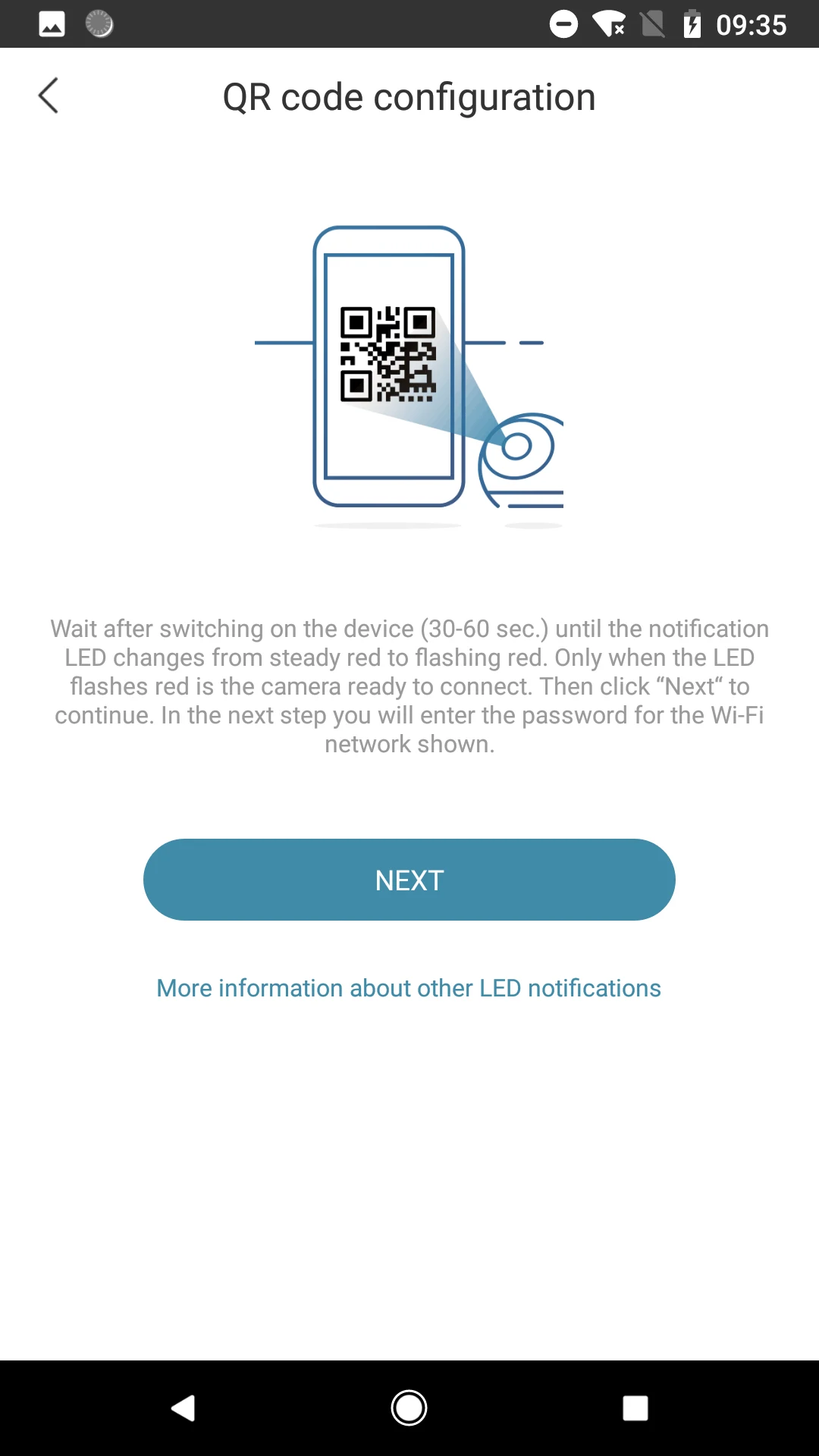Open the recent apps view
Viewport: 819px width, 1456px height.
(x=635, y=1408)
